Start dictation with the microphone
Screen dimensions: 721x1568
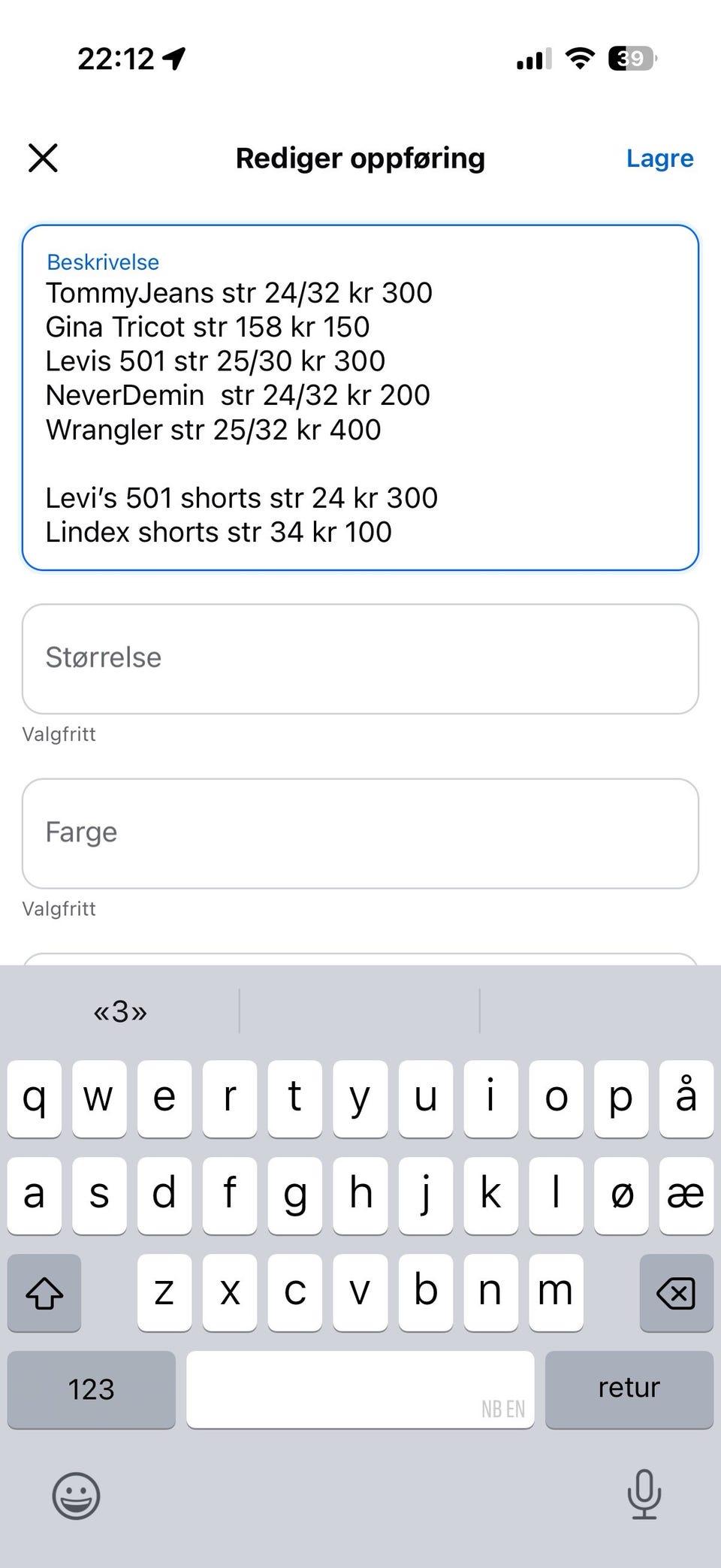pos(644,1494)
